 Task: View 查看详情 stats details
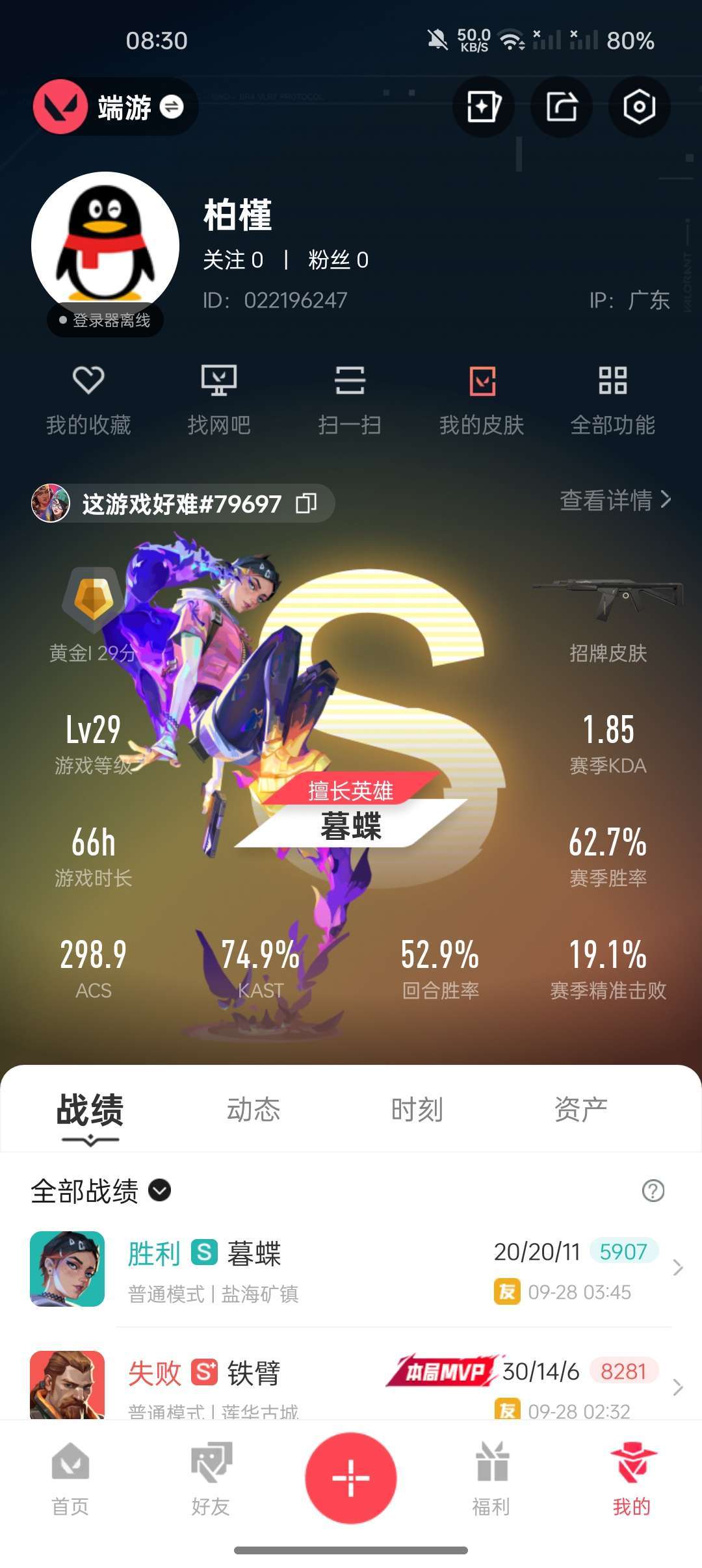(615, 500)
